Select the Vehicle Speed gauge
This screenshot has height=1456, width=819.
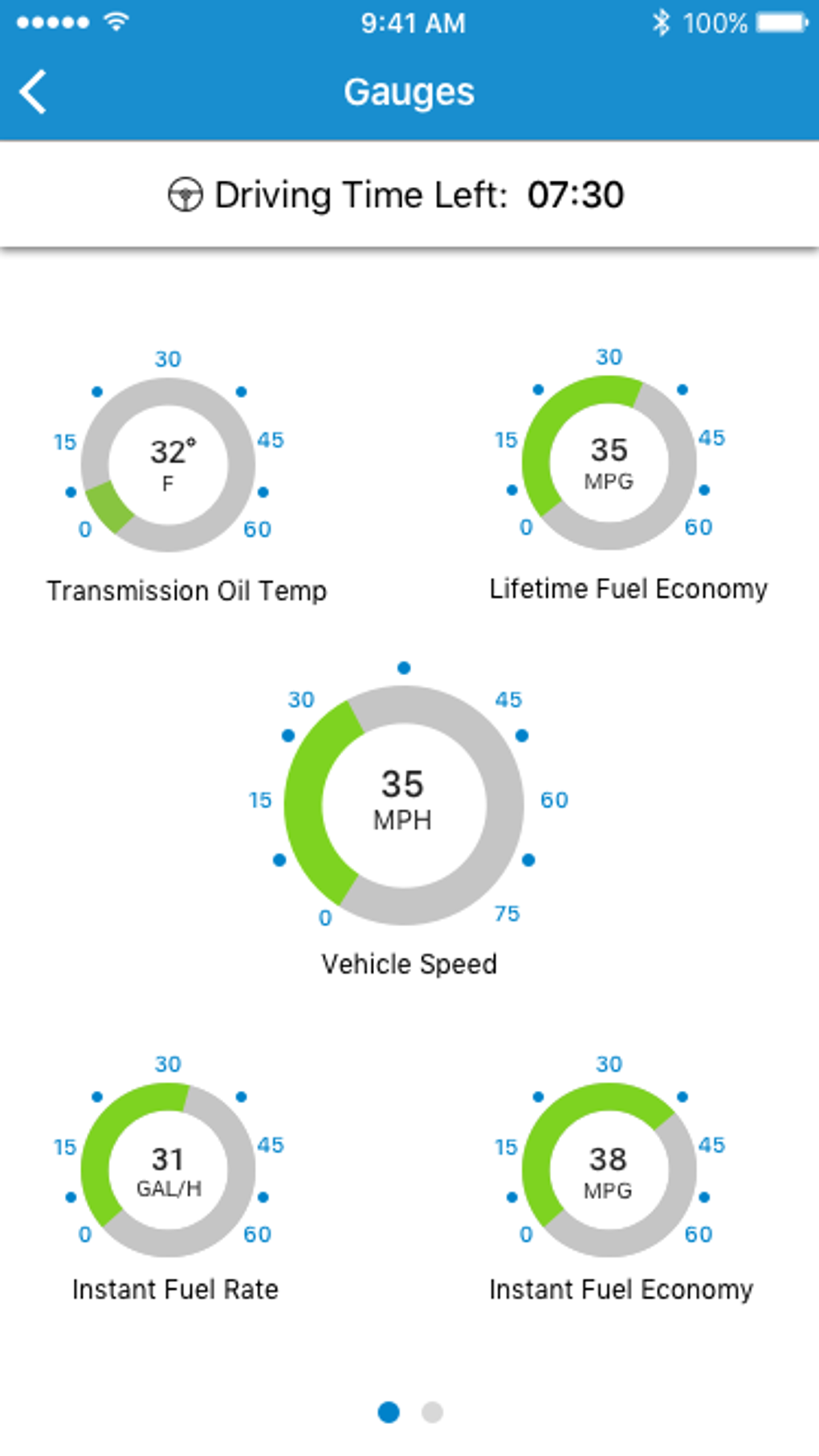tap(404, 804)
